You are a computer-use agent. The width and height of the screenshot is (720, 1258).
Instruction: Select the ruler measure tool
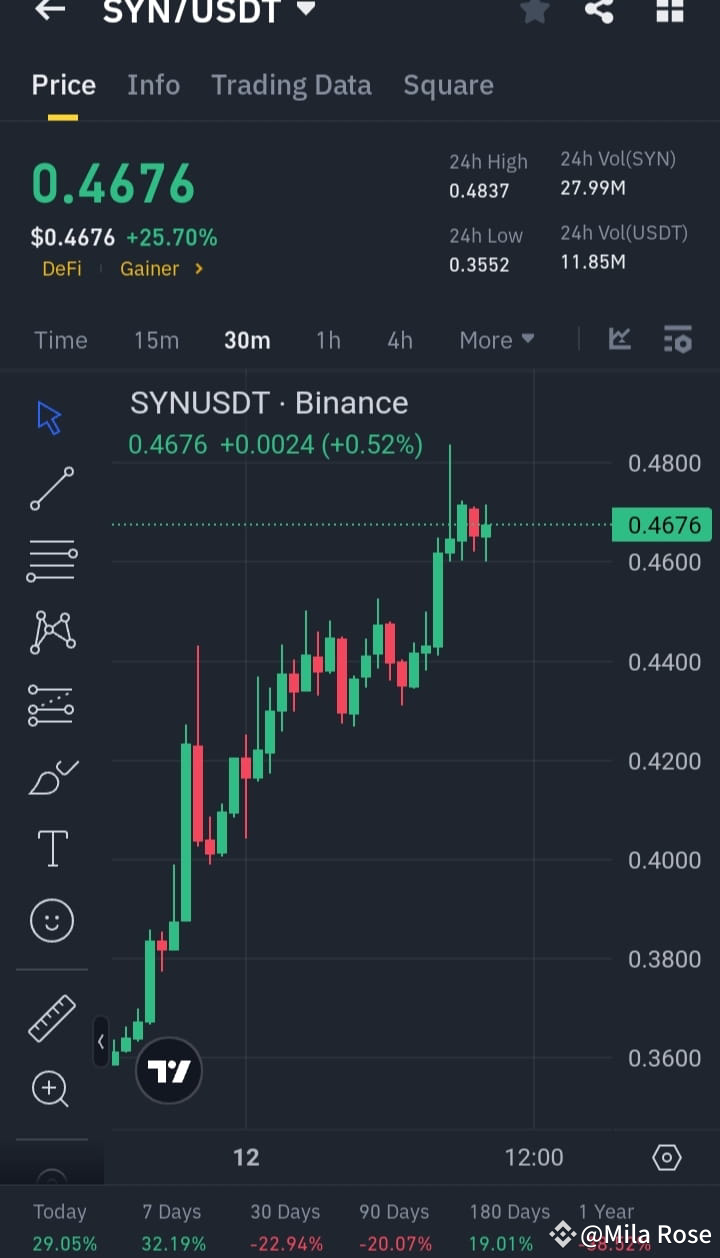coord(50,1018)
